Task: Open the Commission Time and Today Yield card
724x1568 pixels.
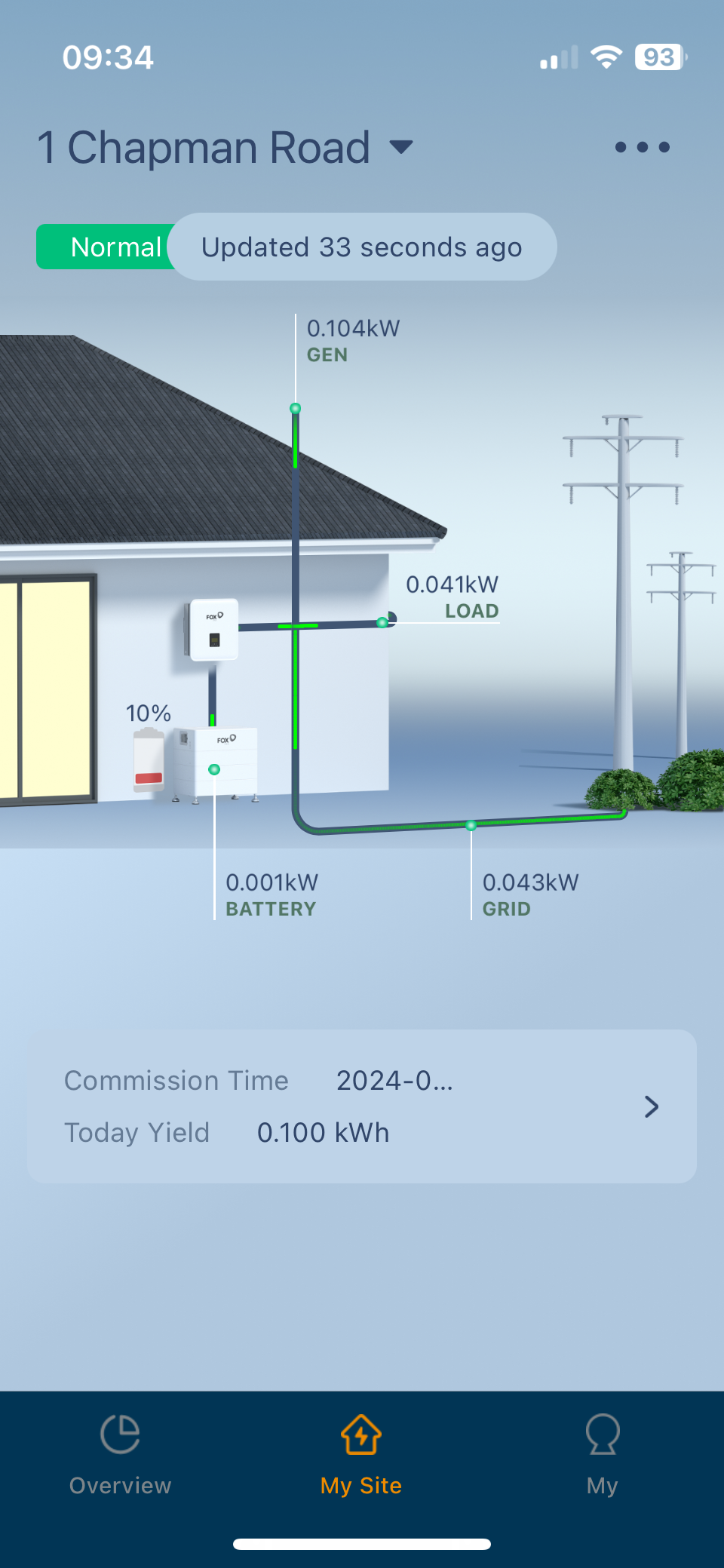Action: tap(362, 1106)
